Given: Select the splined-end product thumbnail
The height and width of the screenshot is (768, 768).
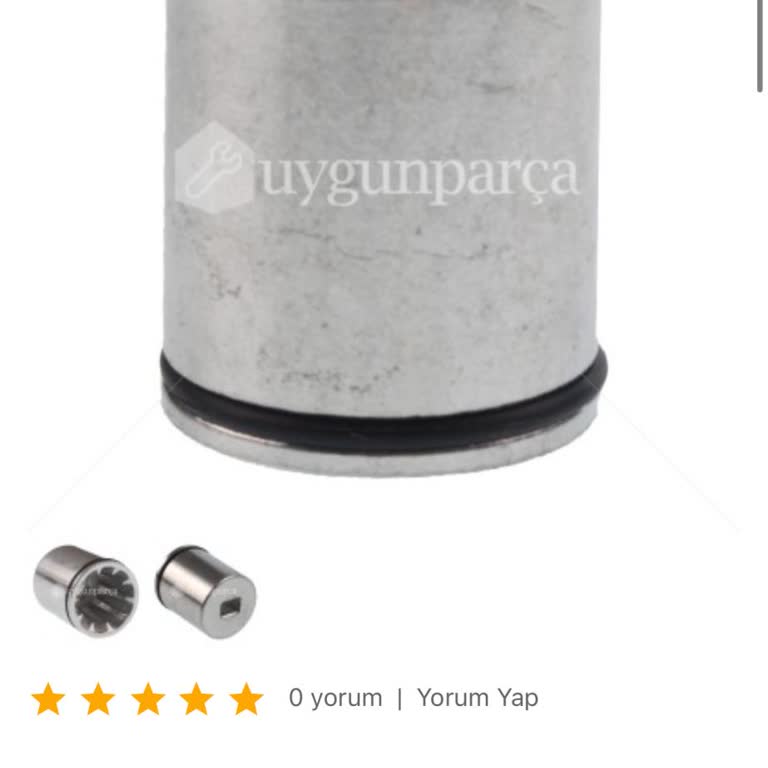Looking at the screenshot, I should click(x=86, y=591).
